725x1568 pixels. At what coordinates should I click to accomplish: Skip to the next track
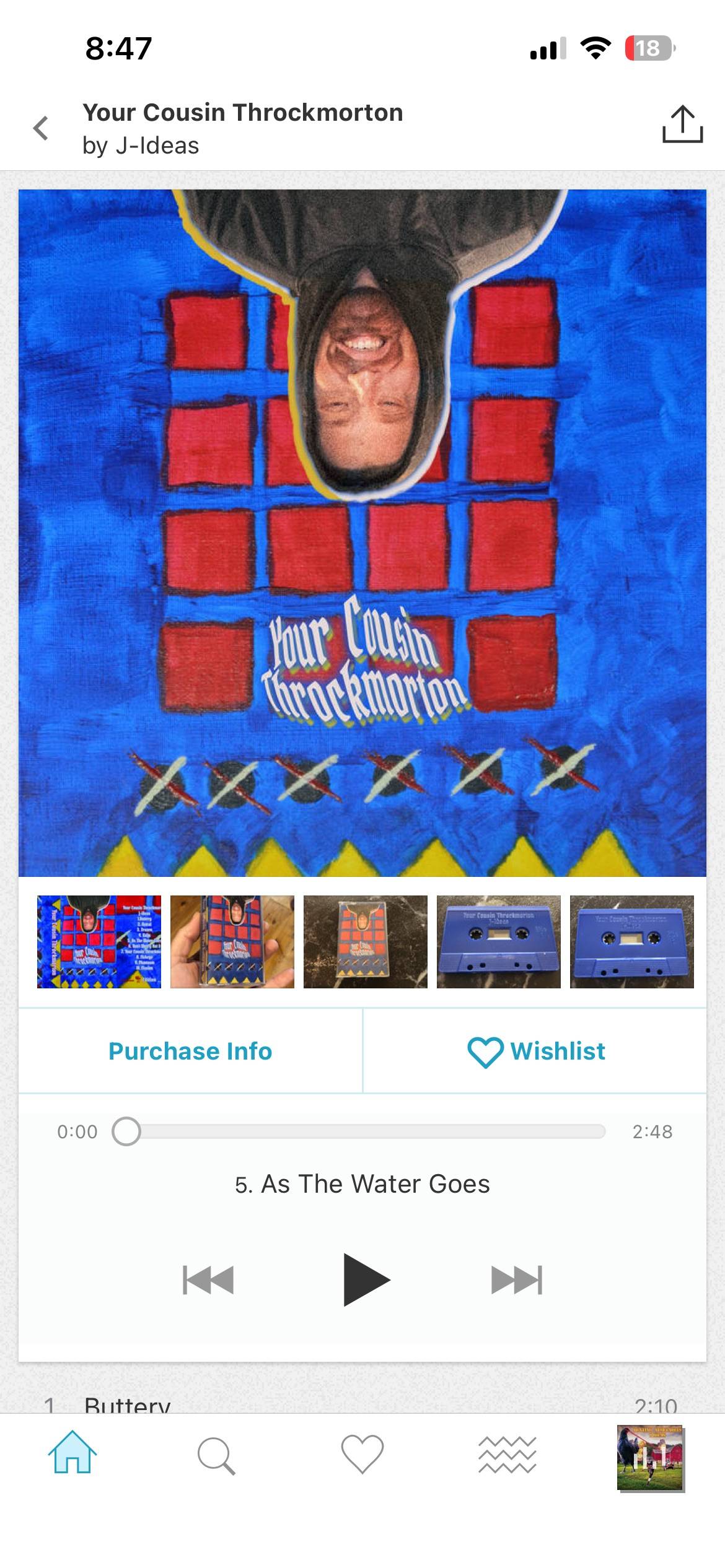517,1280
